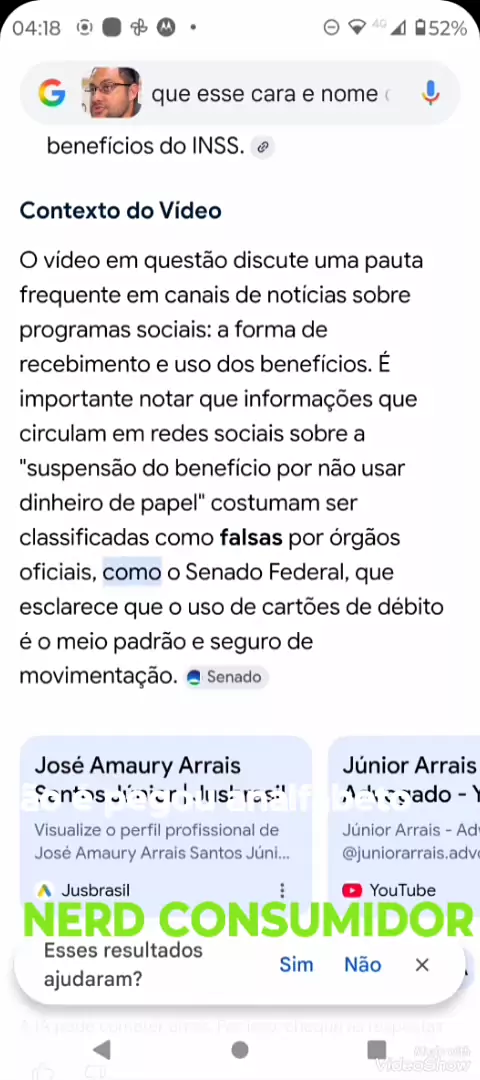Open the Senado source chip
The height and width of the screenshot is (1080, 480).
point(227,677)
